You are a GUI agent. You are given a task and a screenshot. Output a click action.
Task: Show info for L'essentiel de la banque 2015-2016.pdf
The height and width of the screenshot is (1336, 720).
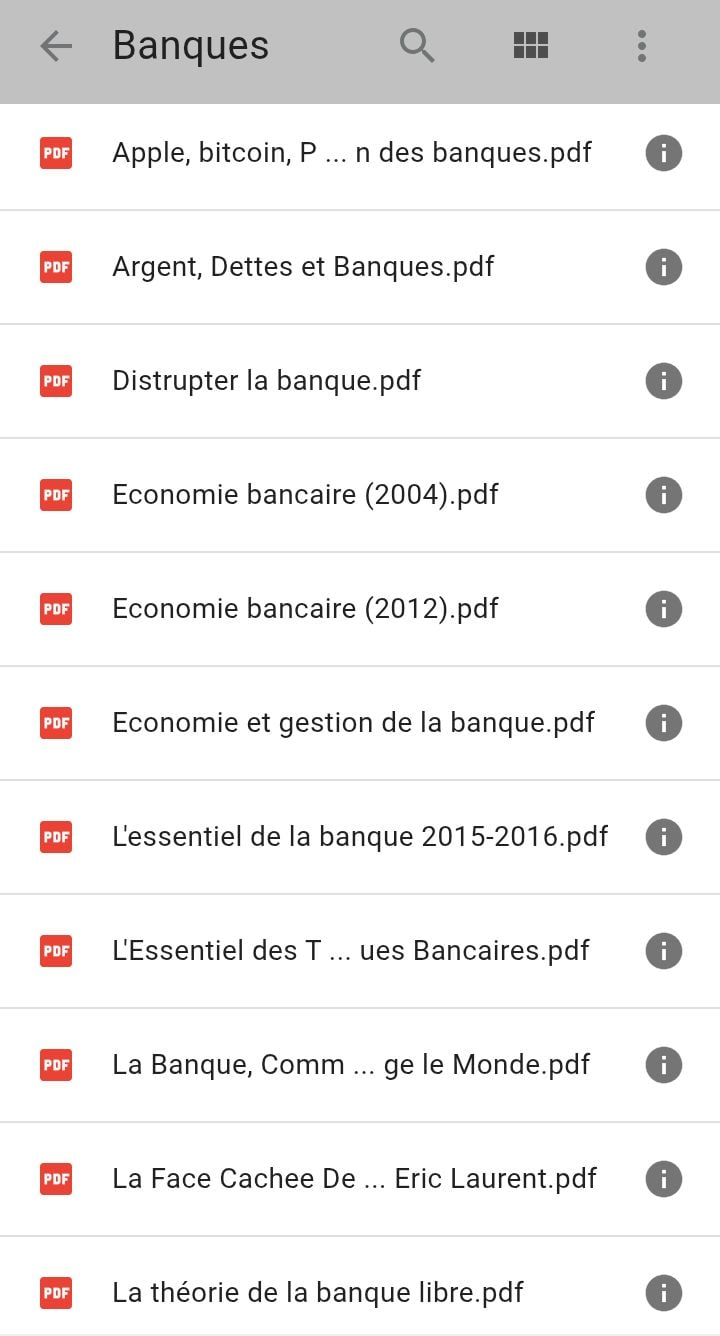tap(664, 837)
